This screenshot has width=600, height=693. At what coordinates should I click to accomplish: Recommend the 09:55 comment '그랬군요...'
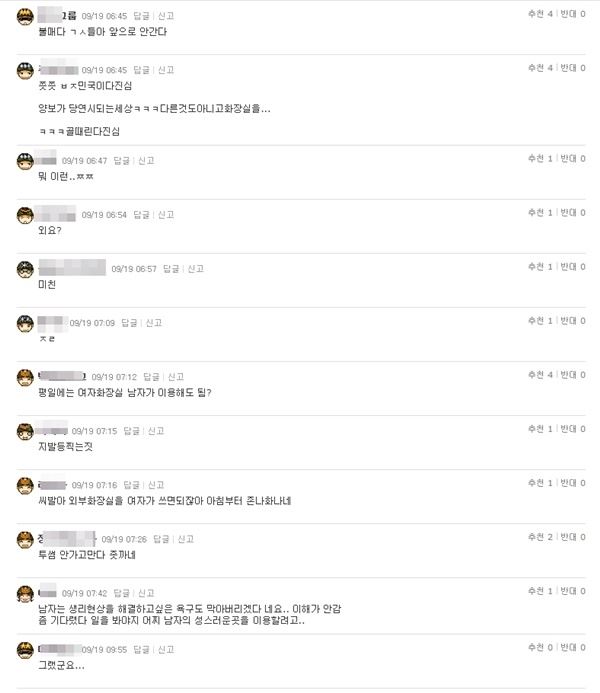pyautogui.click(x=540, y=647)
